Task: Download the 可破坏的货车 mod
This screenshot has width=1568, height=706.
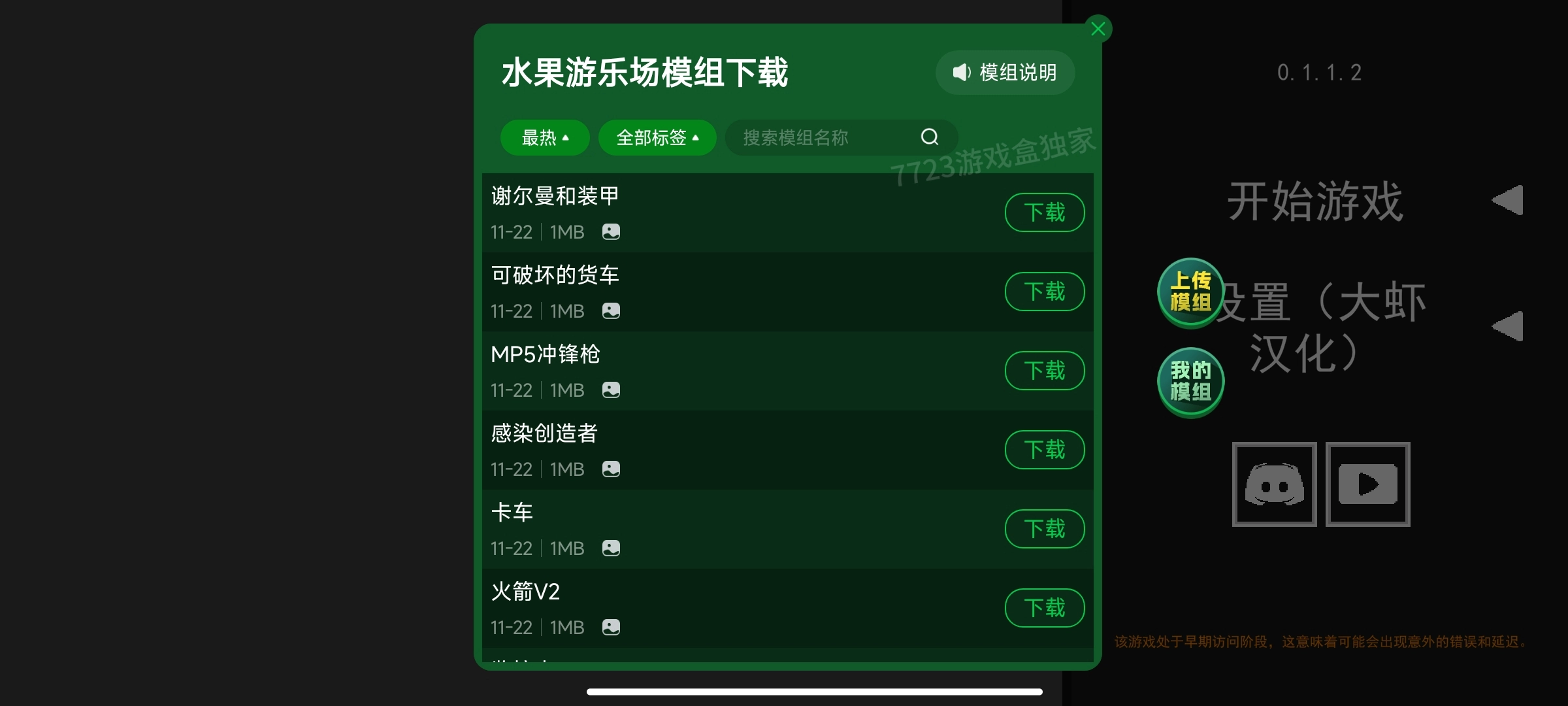Action: point(1044,292)
